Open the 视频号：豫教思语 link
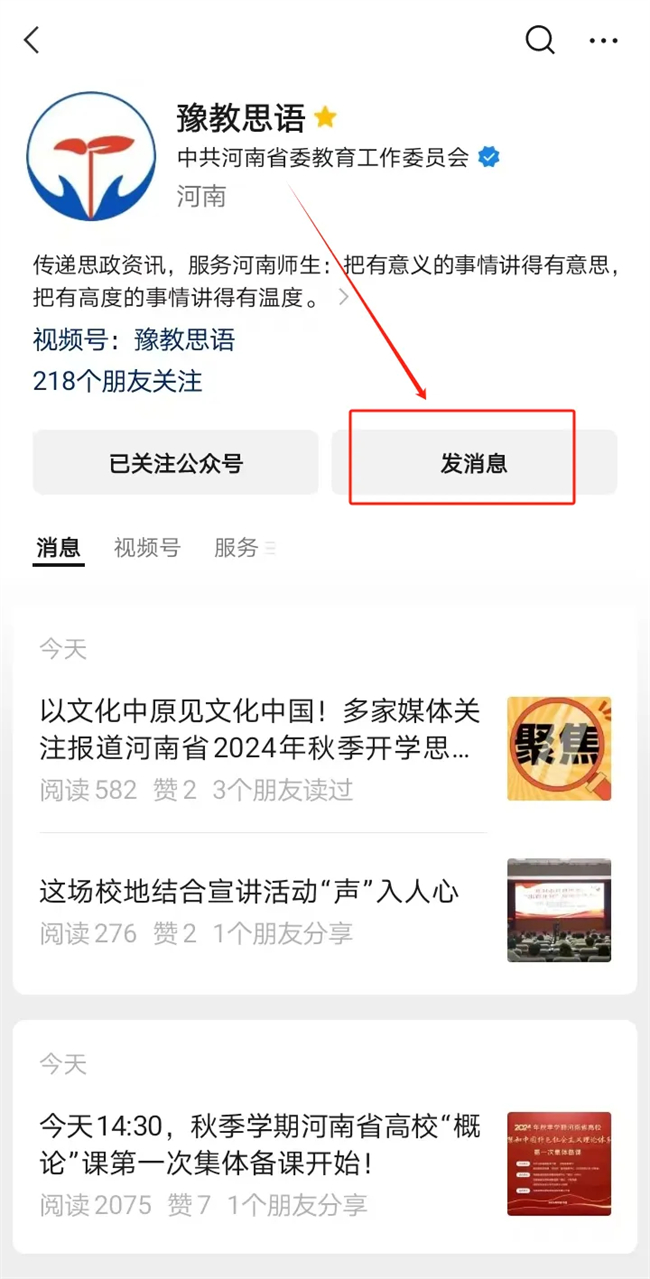The height and width of the screenshot is (1279, 650). 134,340
